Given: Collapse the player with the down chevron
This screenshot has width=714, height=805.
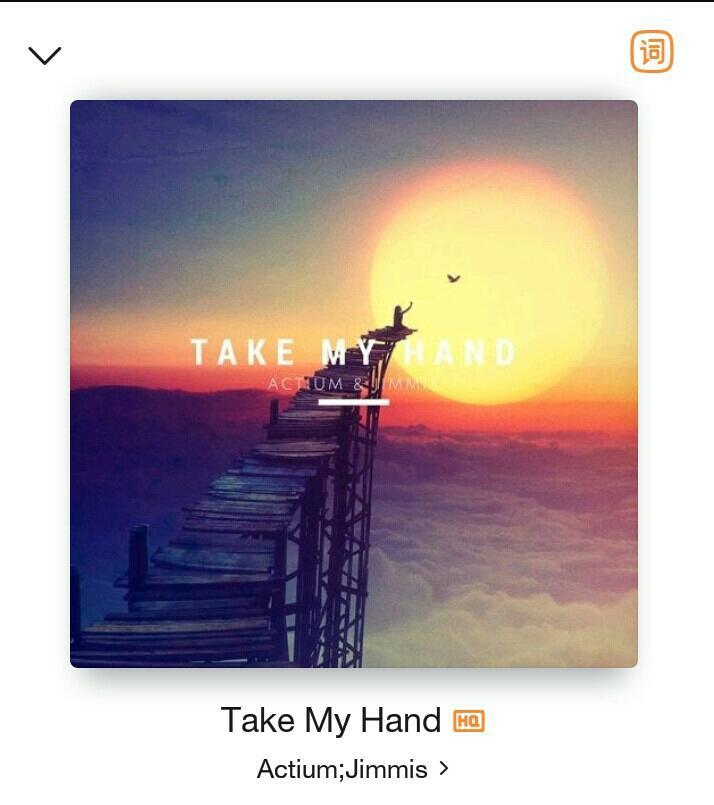Looking at the screenshot, I should tap(45, 55).
